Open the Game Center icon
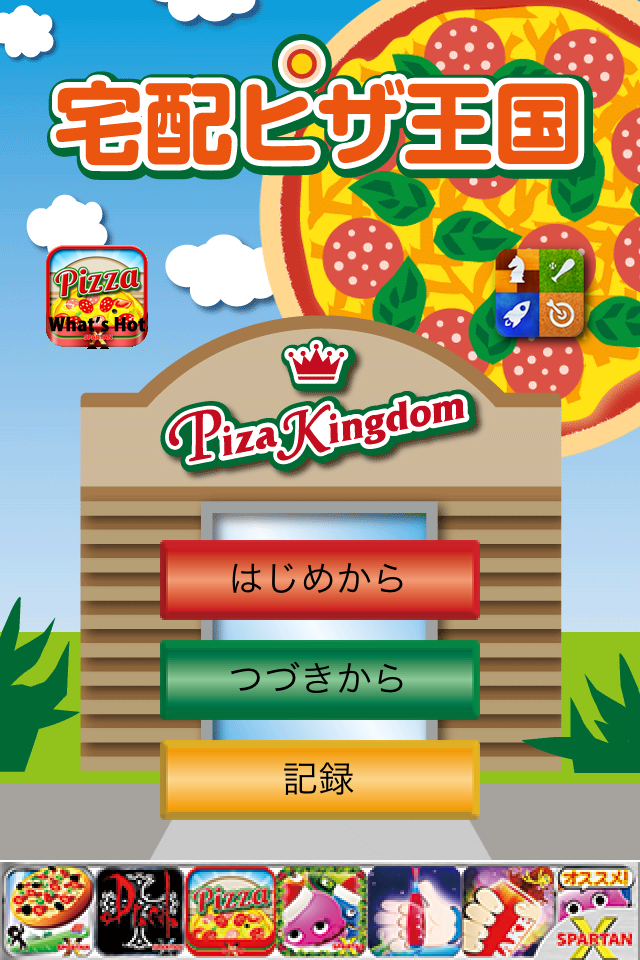Viewport: 640px width, 960px height. coord(540,293)
